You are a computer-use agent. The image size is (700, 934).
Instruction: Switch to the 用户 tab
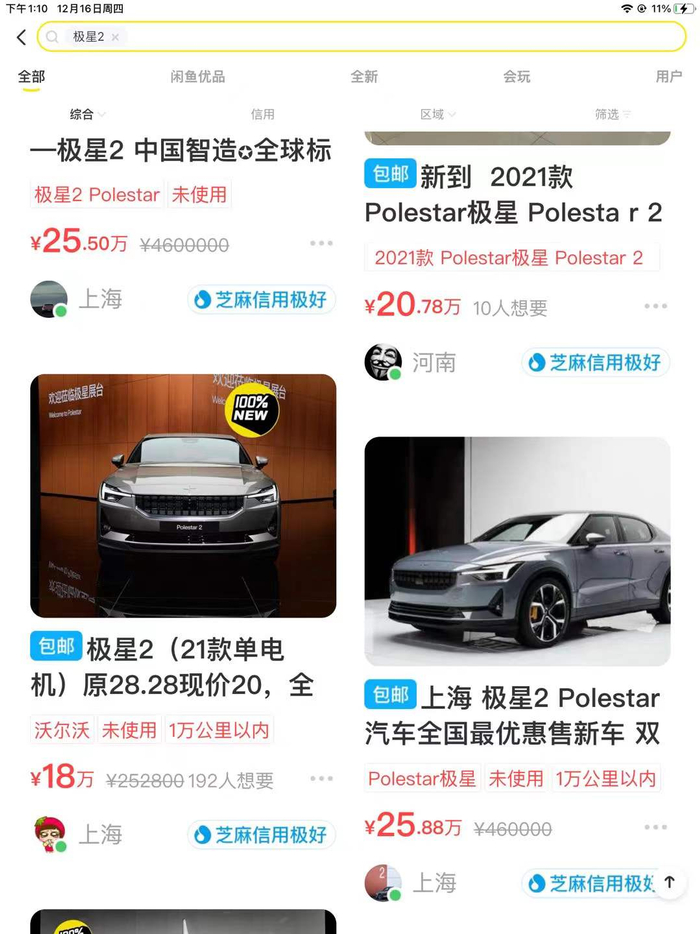(x=669, y=77)
